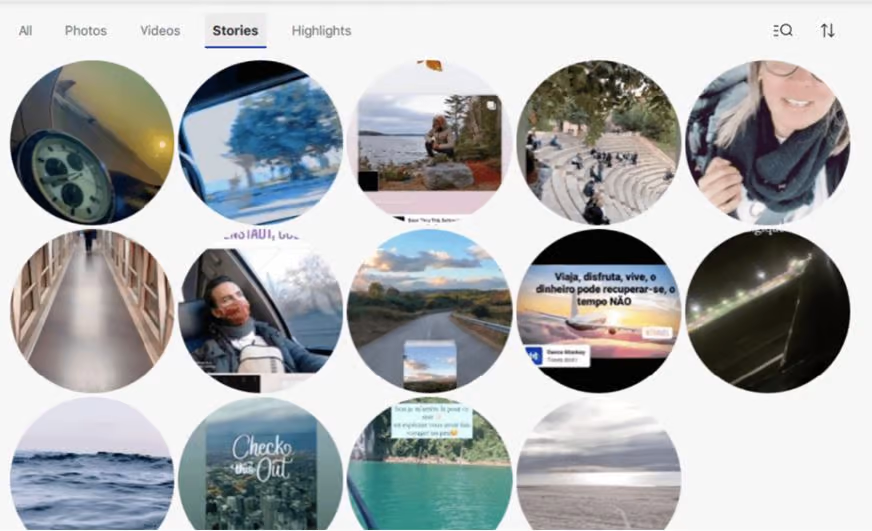Open the long corridor story

pos(92,311)
